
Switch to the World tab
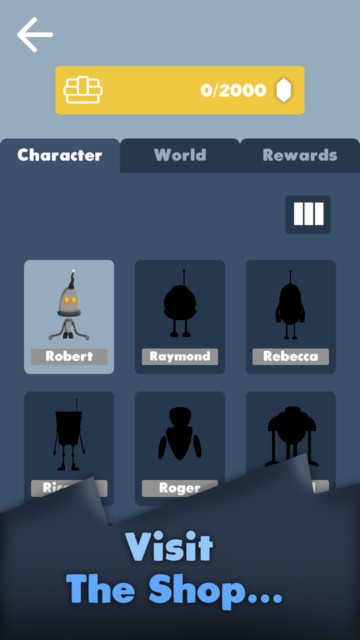(x=180, y=155)
